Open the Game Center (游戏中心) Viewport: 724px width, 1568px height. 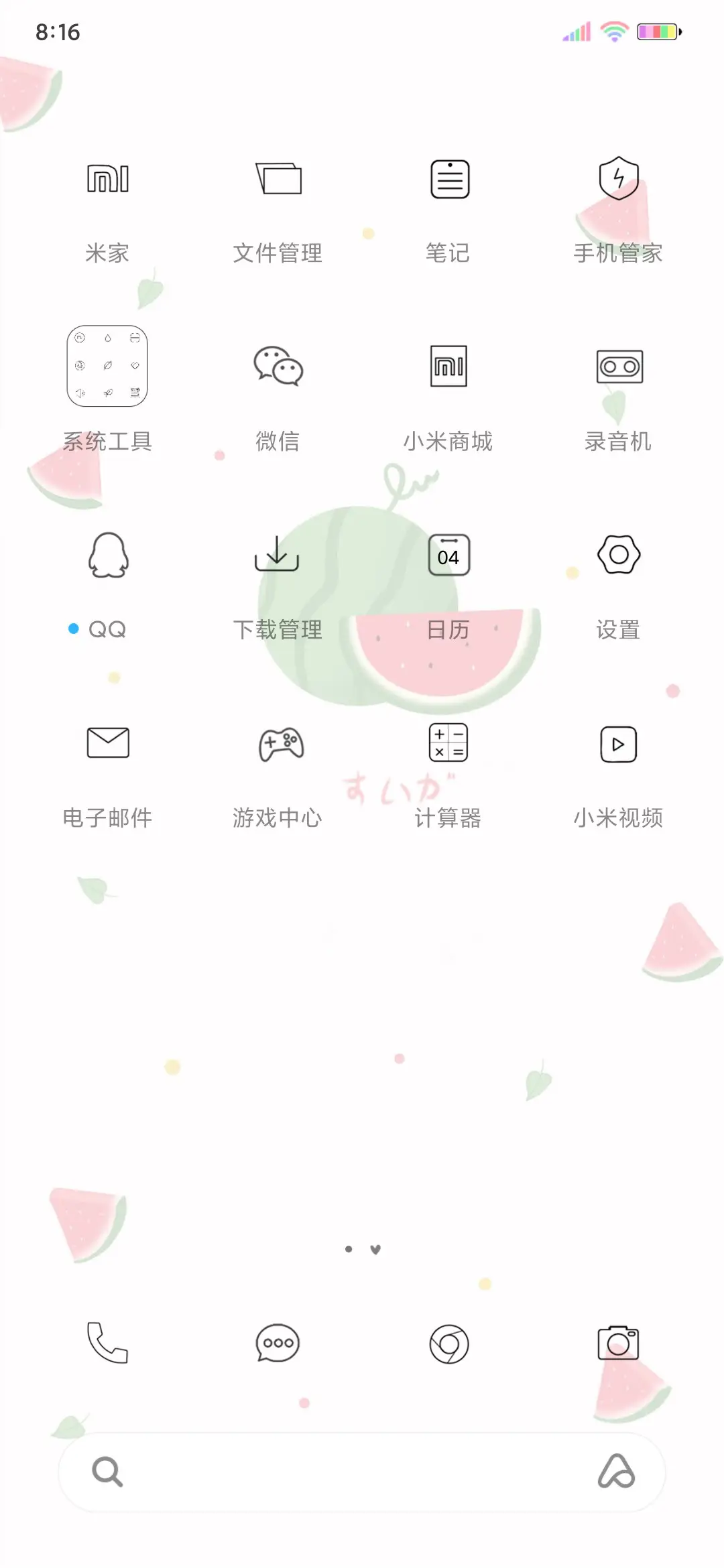(278, 742)
